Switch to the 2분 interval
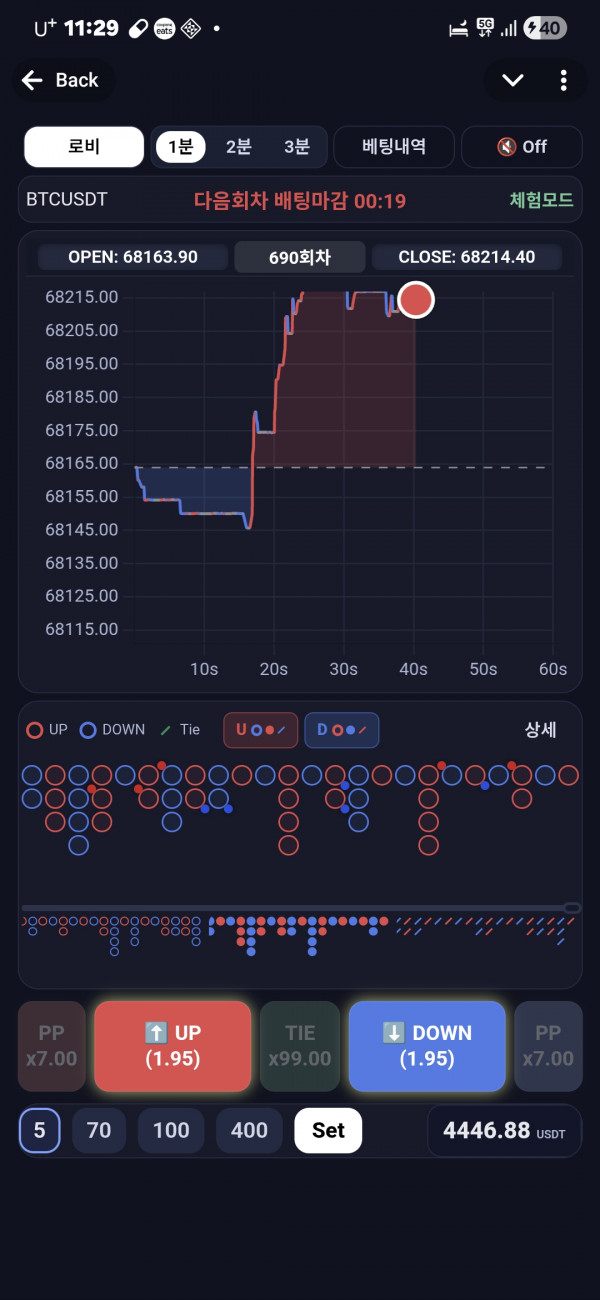This screenshot has width=600, height=1300. (239, 147)
